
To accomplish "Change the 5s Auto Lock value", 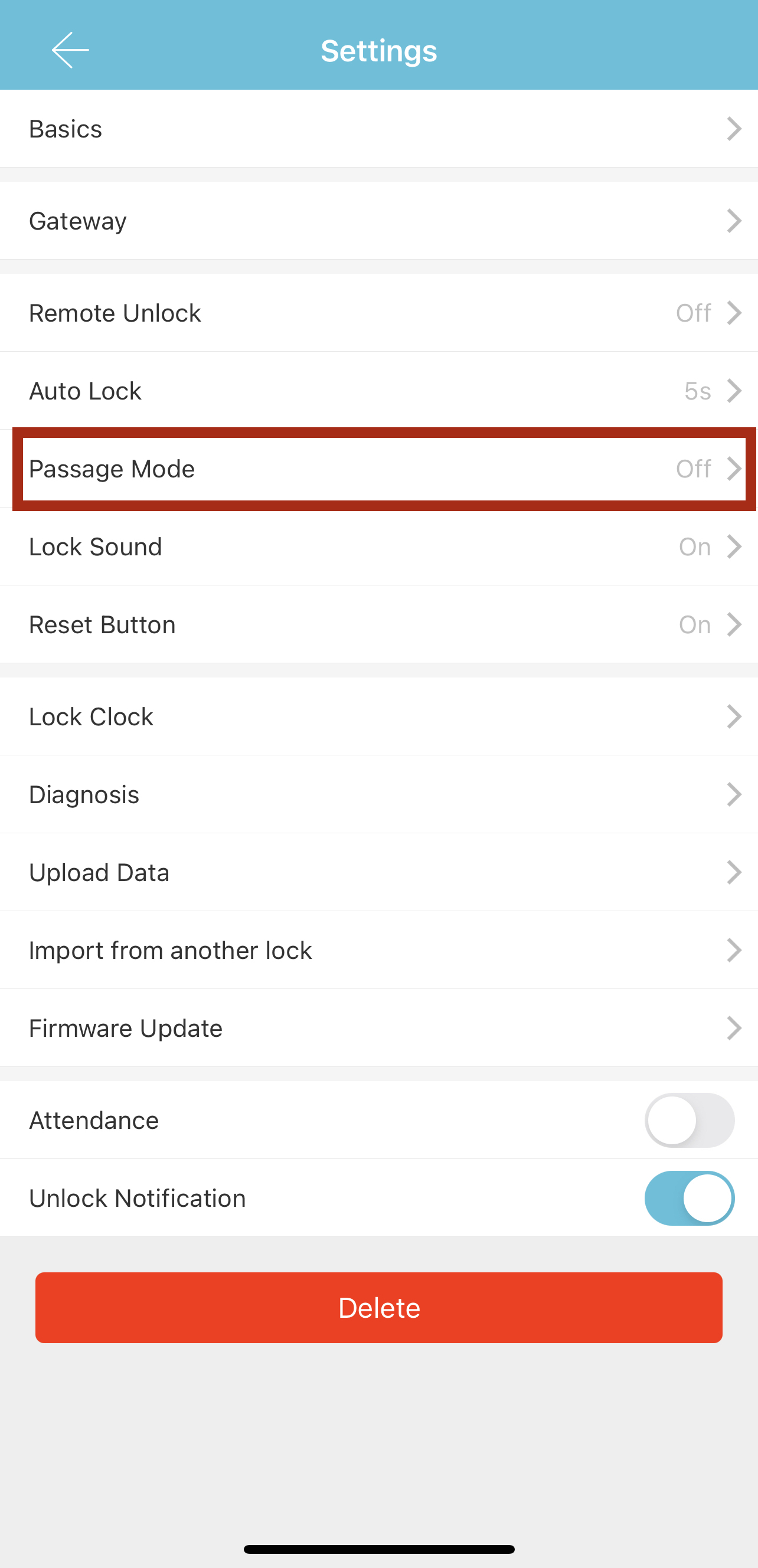I will click(x=698, y=391).
